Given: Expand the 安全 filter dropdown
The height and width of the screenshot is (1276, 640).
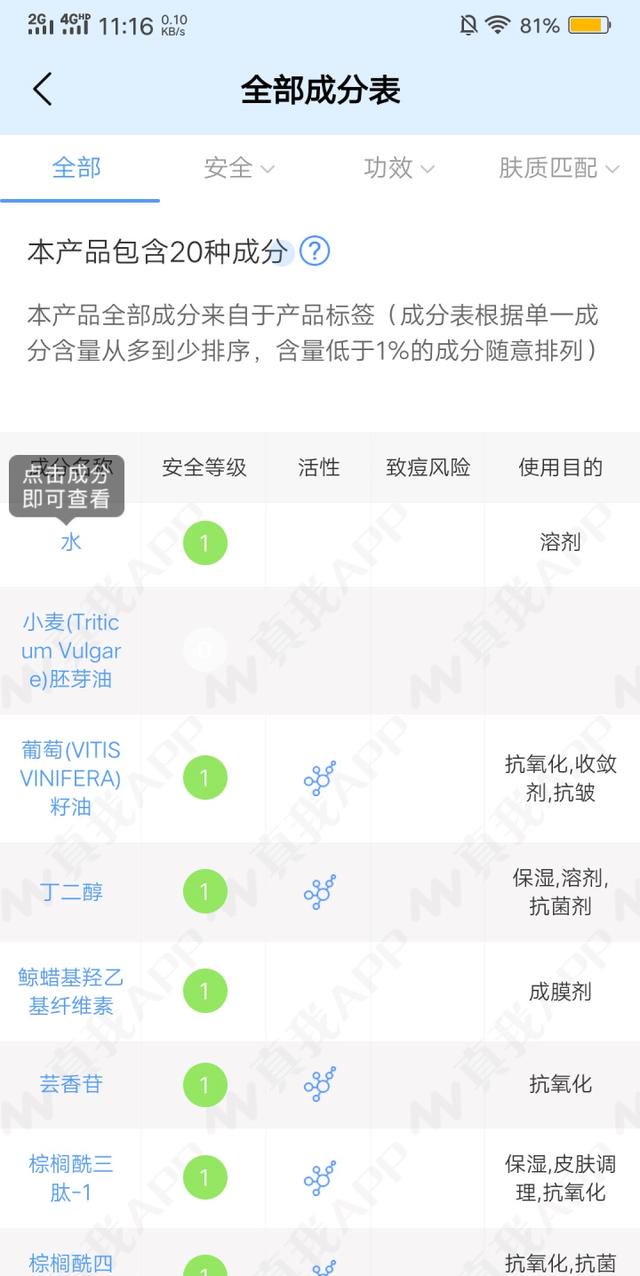Looking at the screenshot, I should [238, 168].
